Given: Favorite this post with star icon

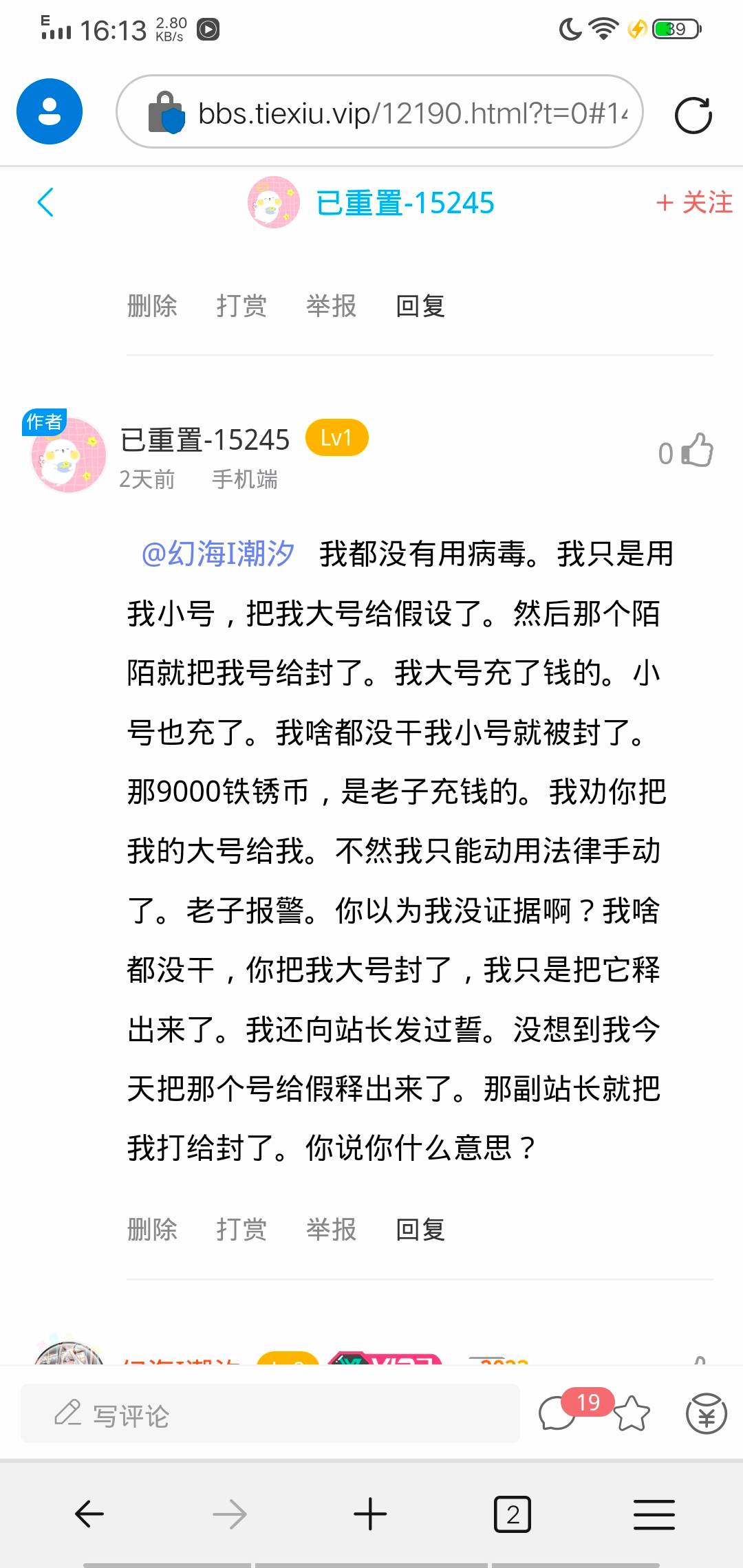Looking at the screenshot, I should coord(632,1414).
